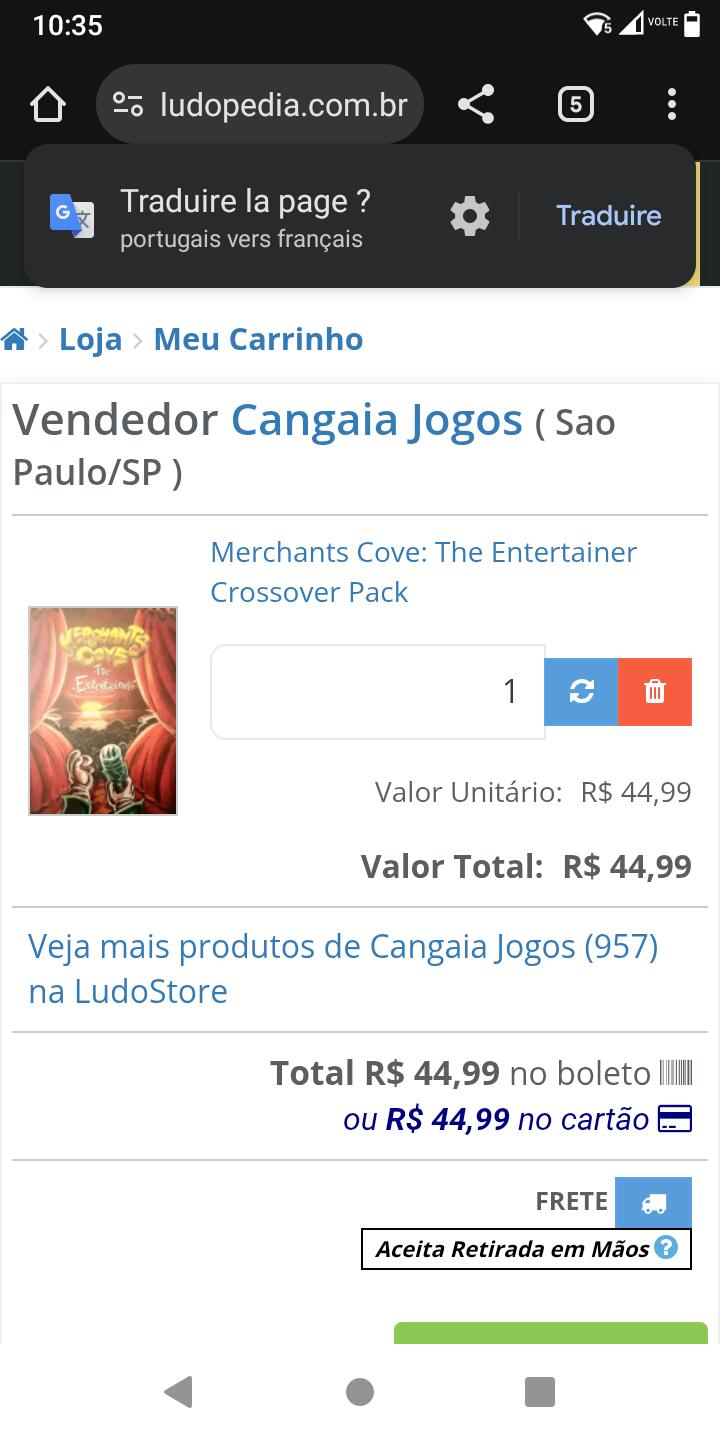720x1440 pixels.
Task: Open the browser overflow menu
Action: point(671,104)
